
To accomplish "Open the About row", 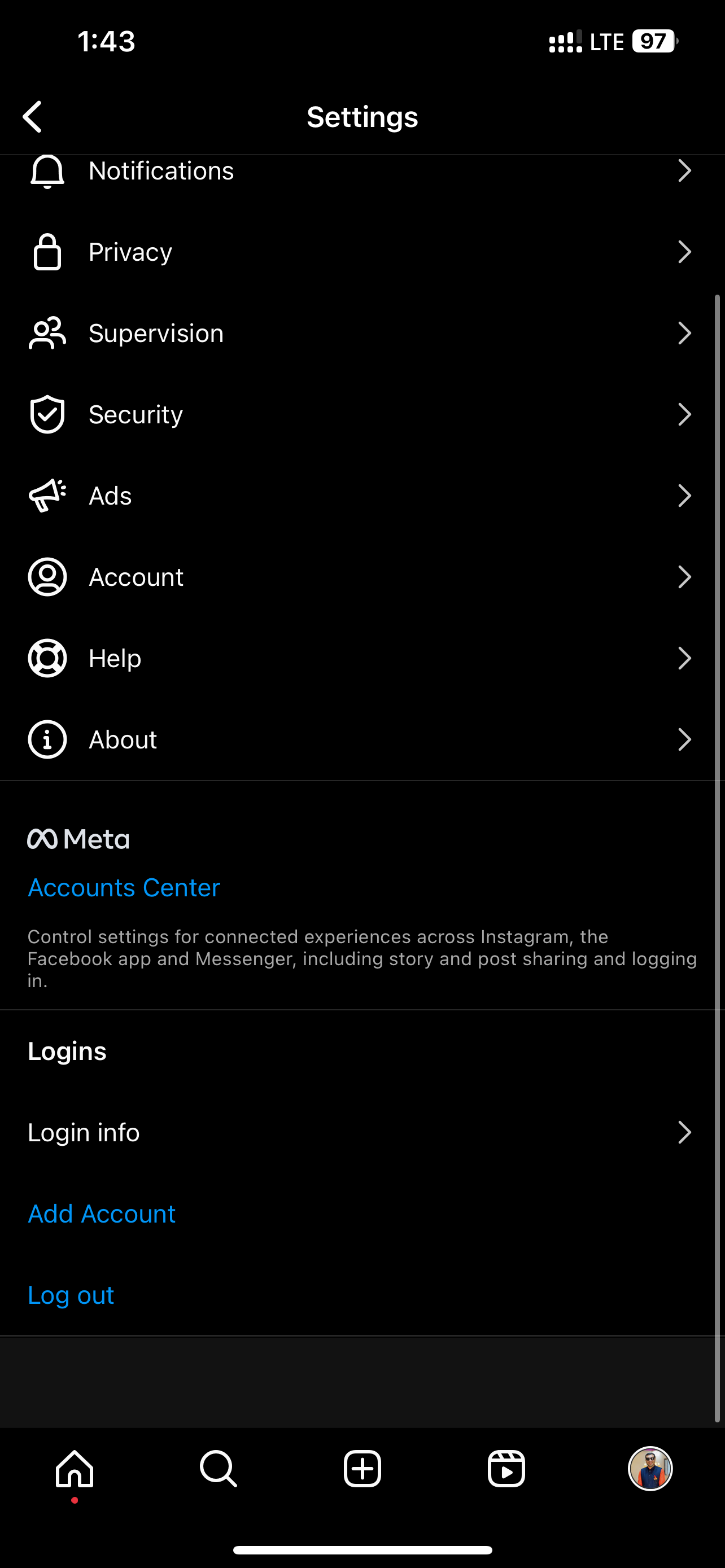I will pyautogui.click(x=123, y=739).
